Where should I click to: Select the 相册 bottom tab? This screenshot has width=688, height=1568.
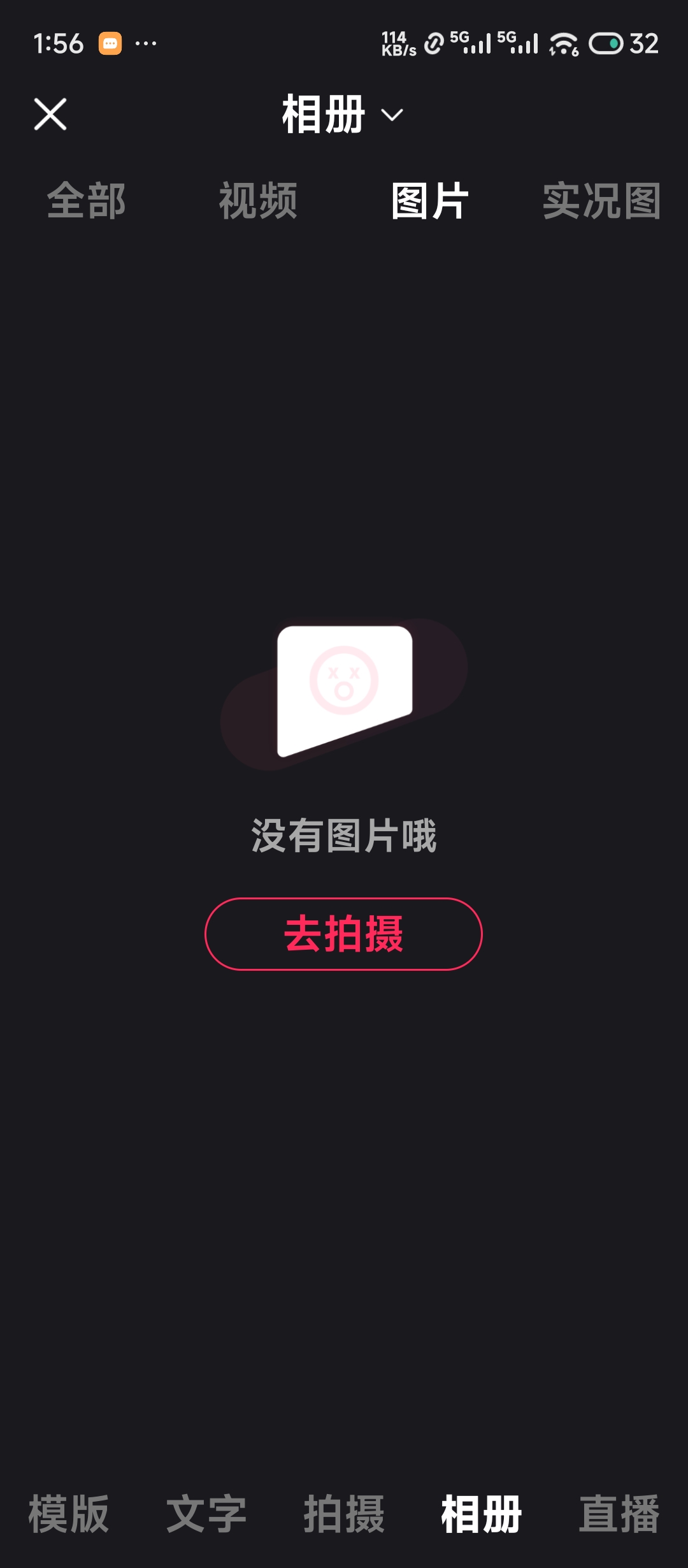482,1514
